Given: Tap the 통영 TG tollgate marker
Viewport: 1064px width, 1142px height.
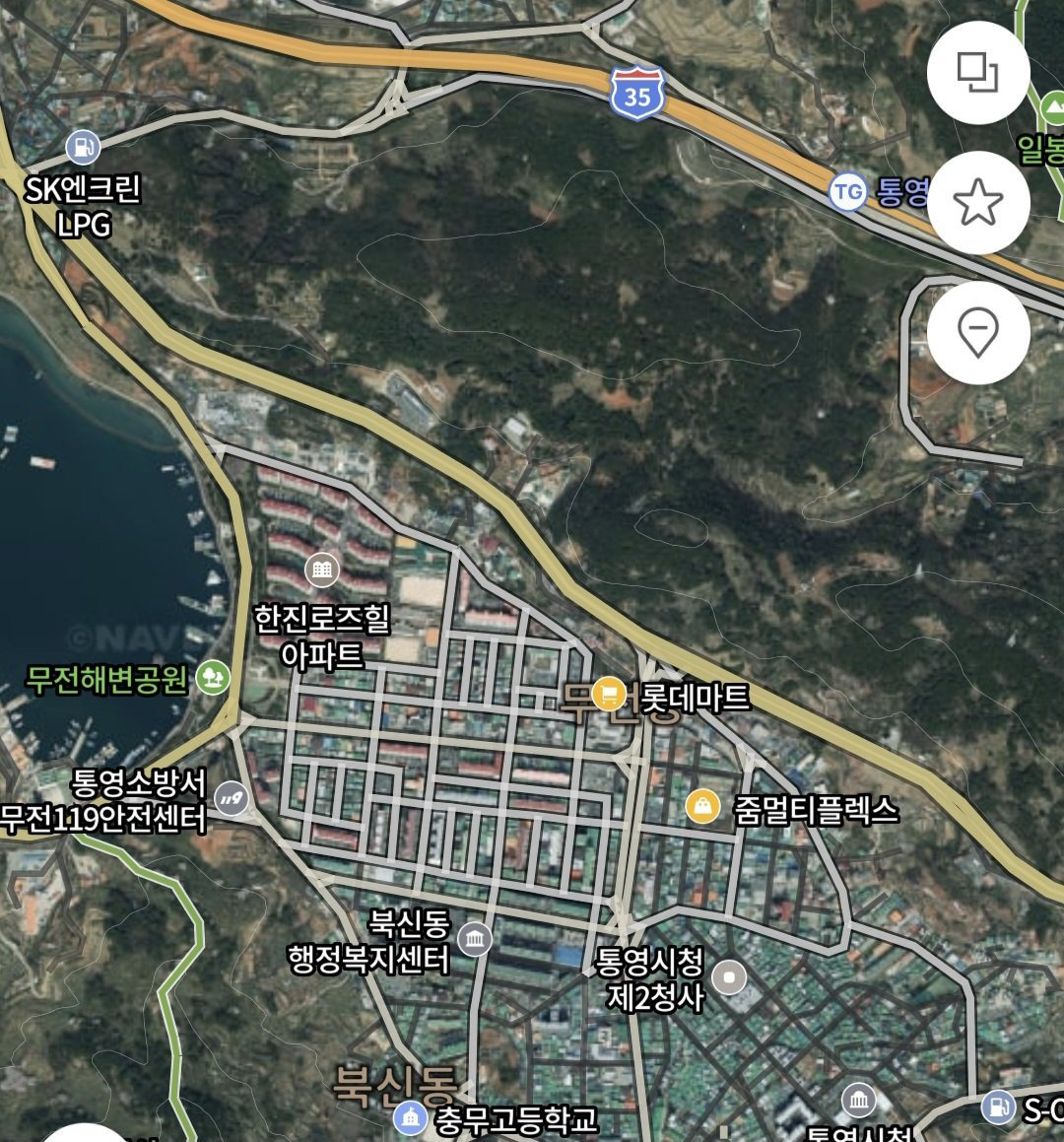Looking at the screenshot, I should coord(847,191).
